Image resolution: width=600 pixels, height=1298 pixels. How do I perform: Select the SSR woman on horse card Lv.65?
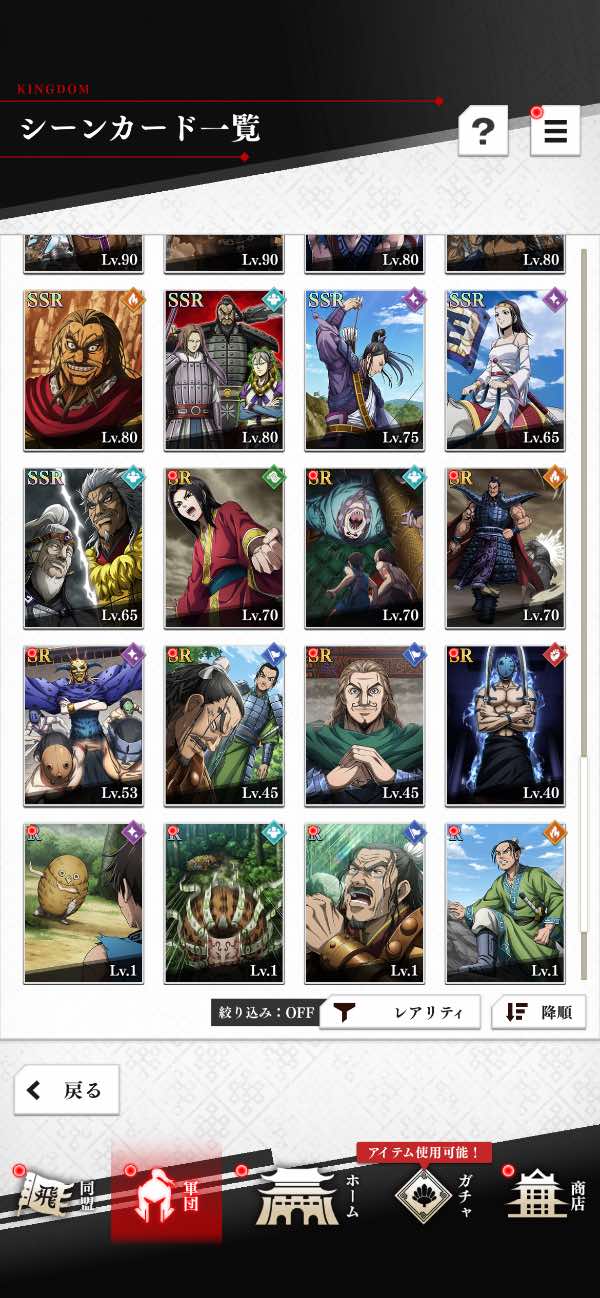click(x=505, y=369)
